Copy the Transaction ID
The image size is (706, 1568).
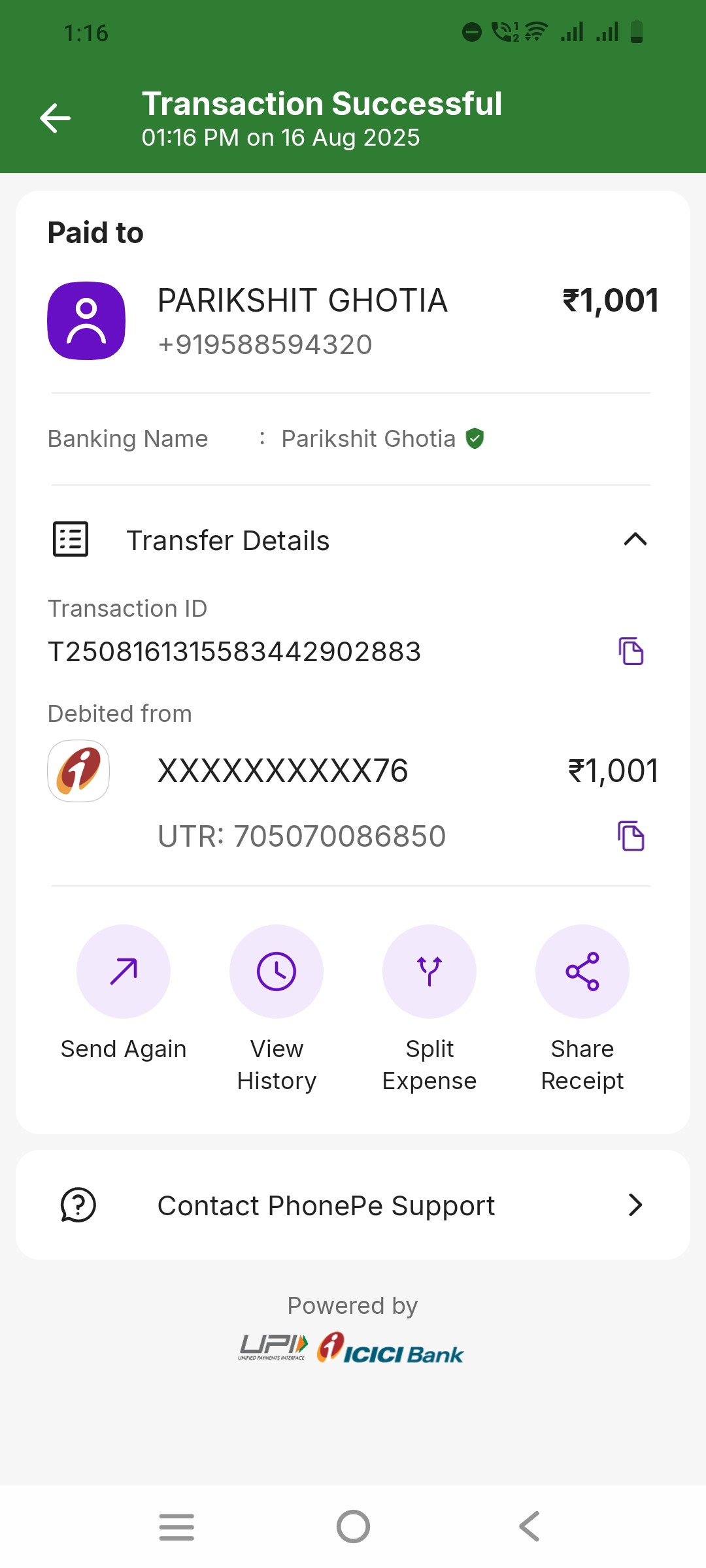tap(631, 651)
